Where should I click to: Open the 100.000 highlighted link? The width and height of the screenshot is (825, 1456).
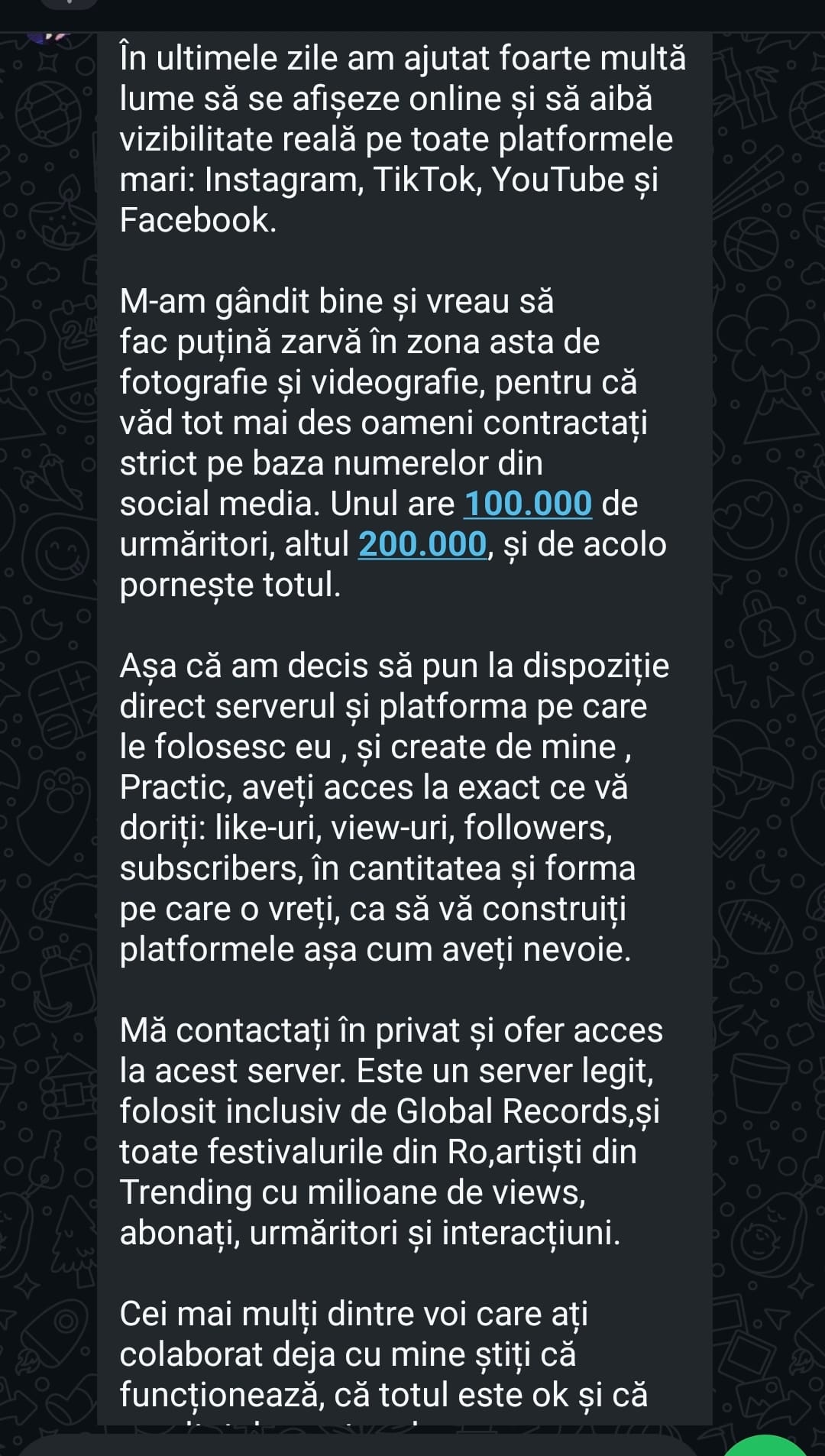[528, 504]
